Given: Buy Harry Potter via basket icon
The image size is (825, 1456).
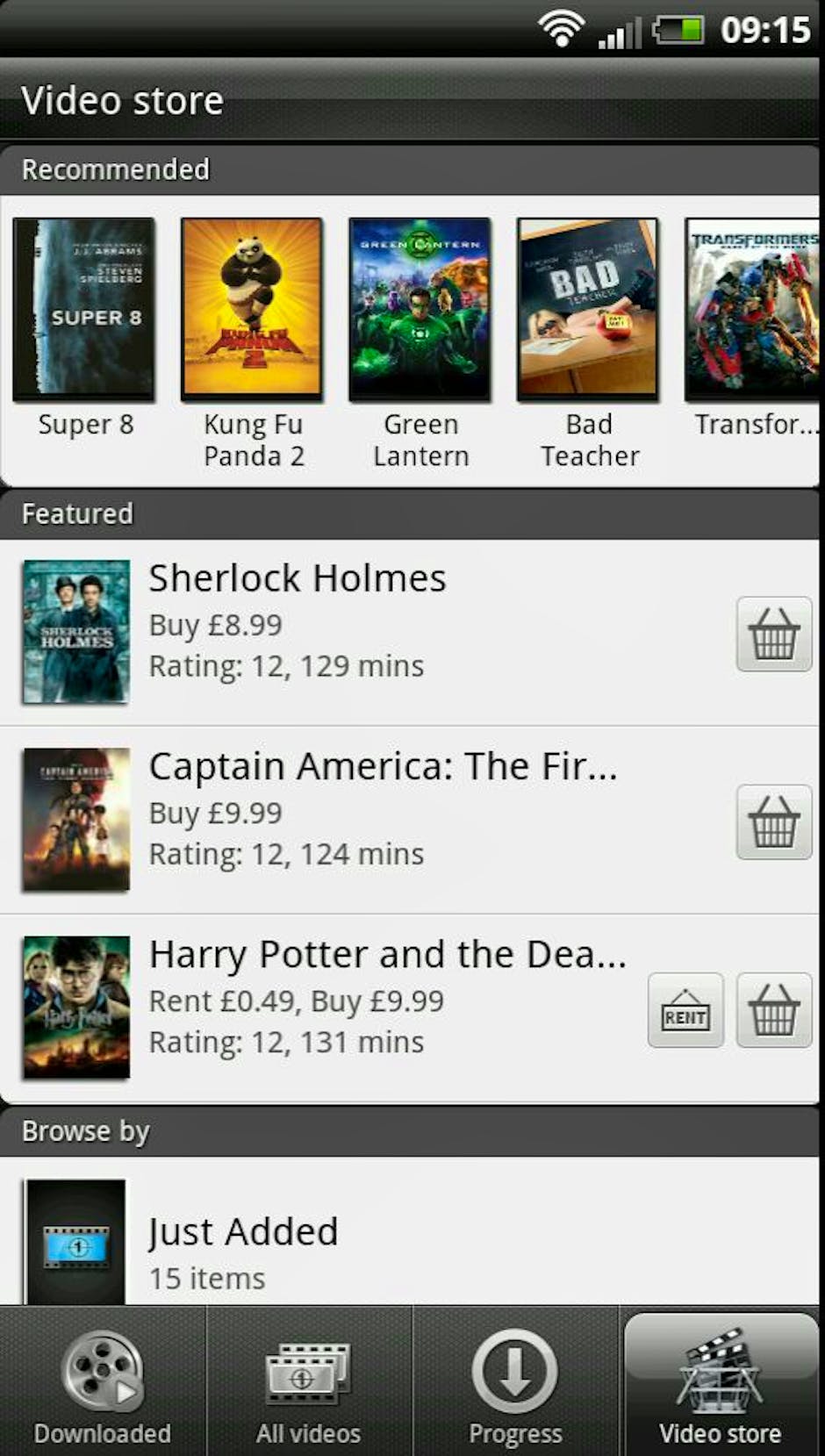Looking at the screenshot, I should click(x=773, y=1010).
